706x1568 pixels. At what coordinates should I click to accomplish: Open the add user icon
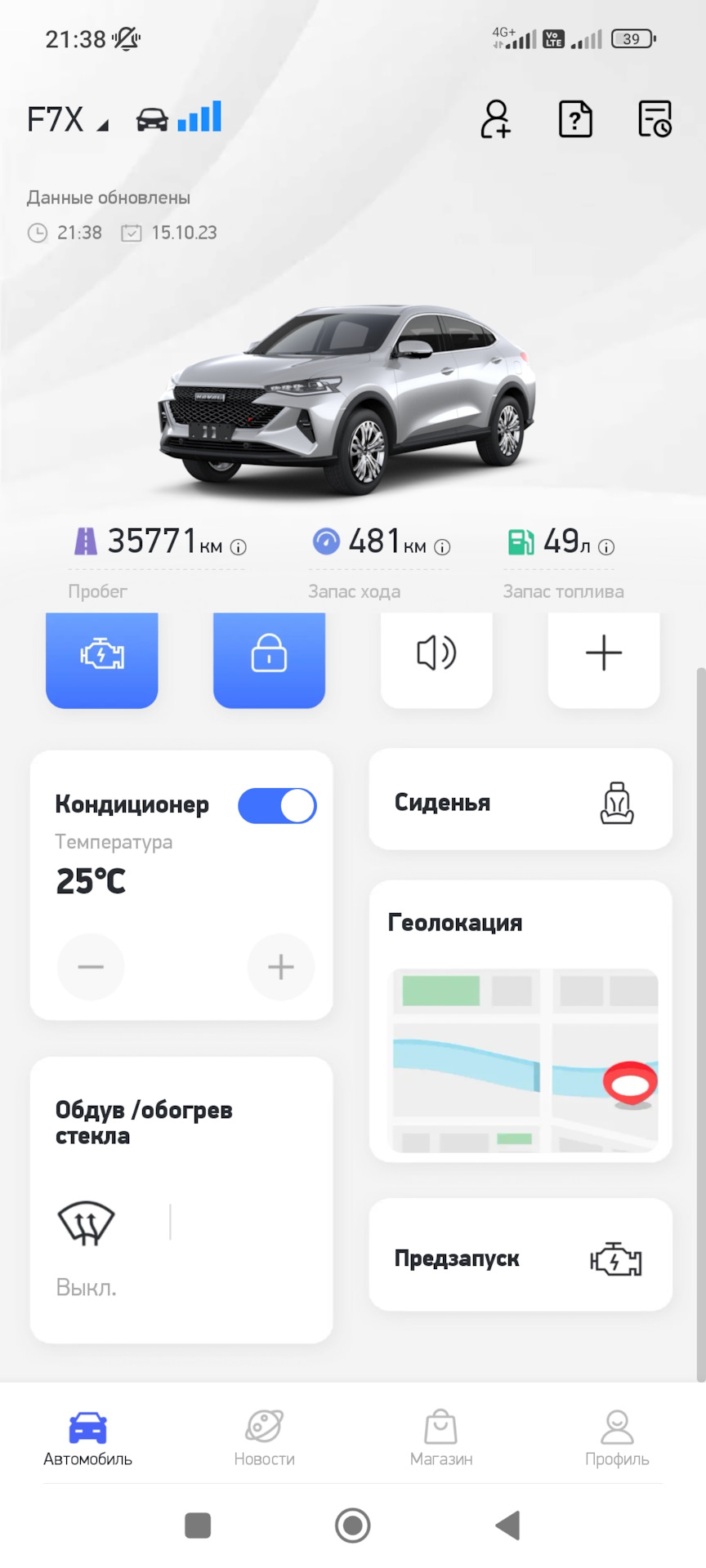click(496, 119)
